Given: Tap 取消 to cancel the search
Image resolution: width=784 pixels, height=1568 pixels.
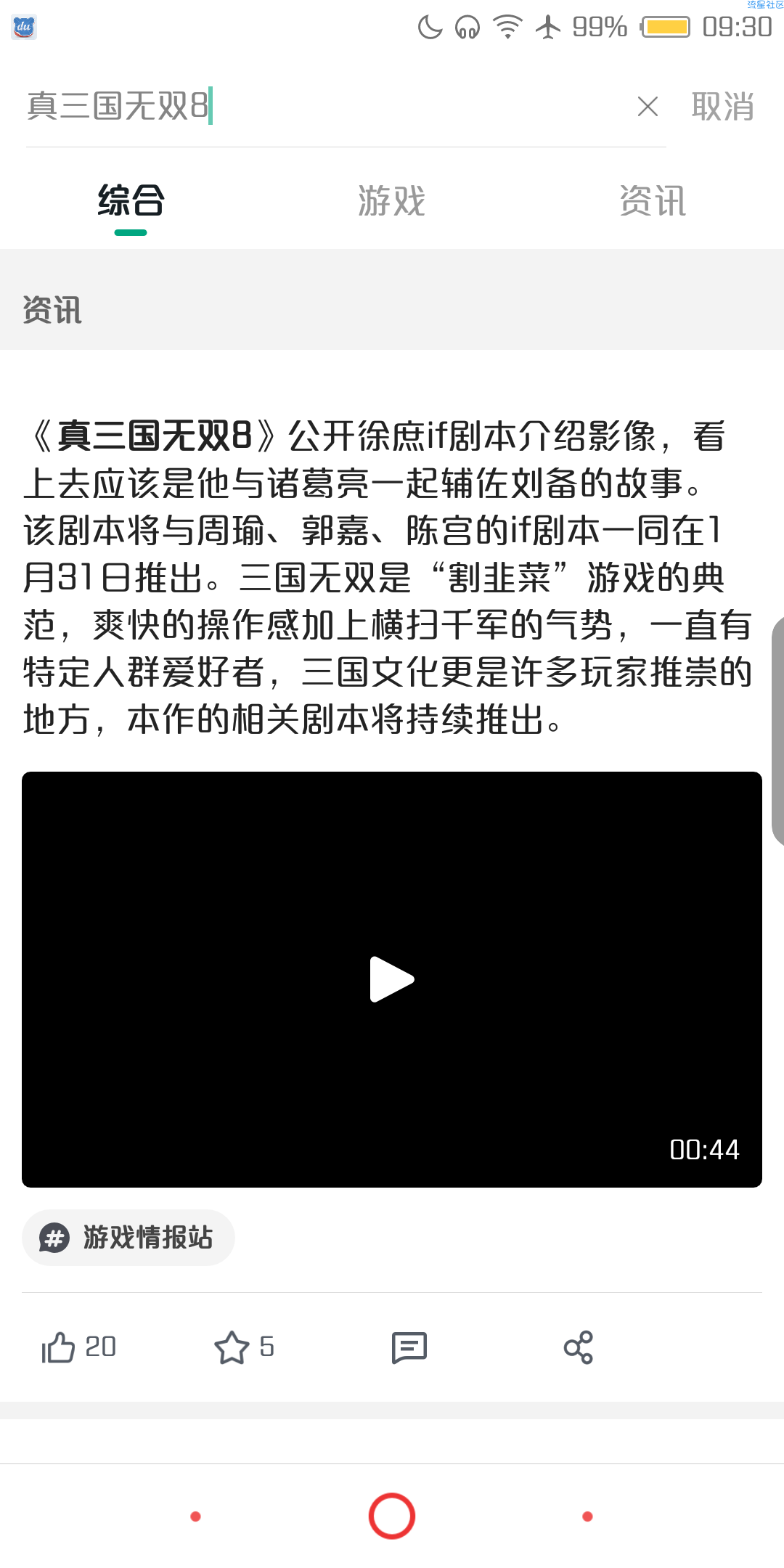Looking at the screenshot, I should pos(722,107).
